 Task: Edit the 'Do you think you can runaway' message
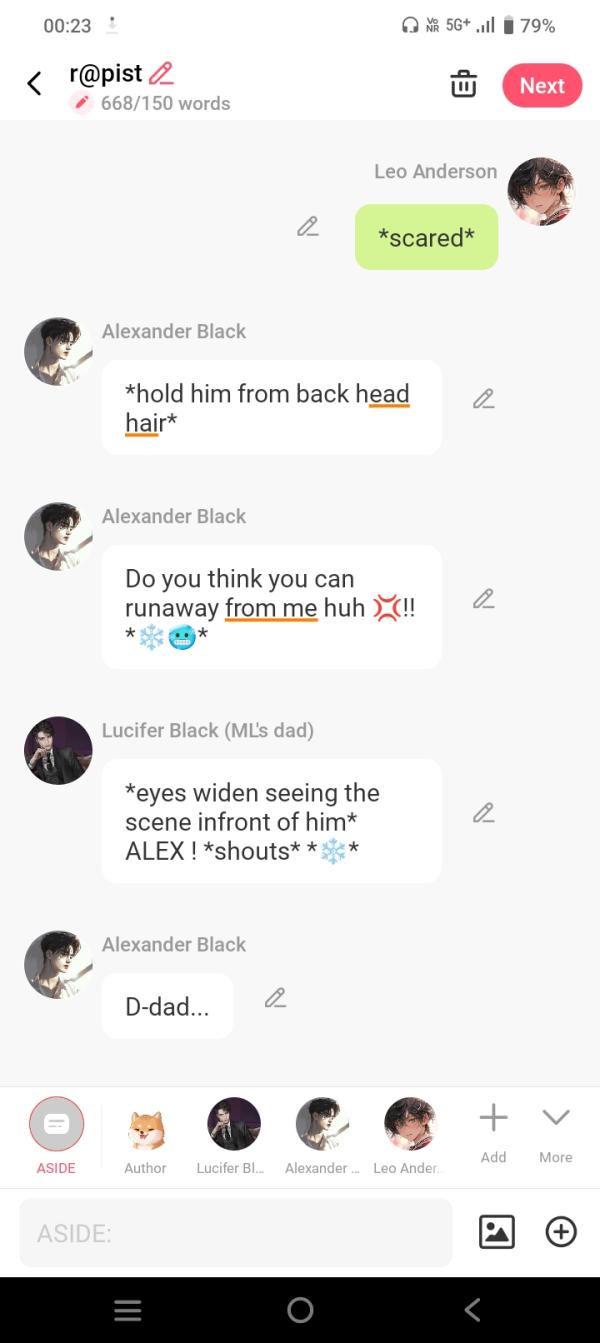[x=483, y=599]
